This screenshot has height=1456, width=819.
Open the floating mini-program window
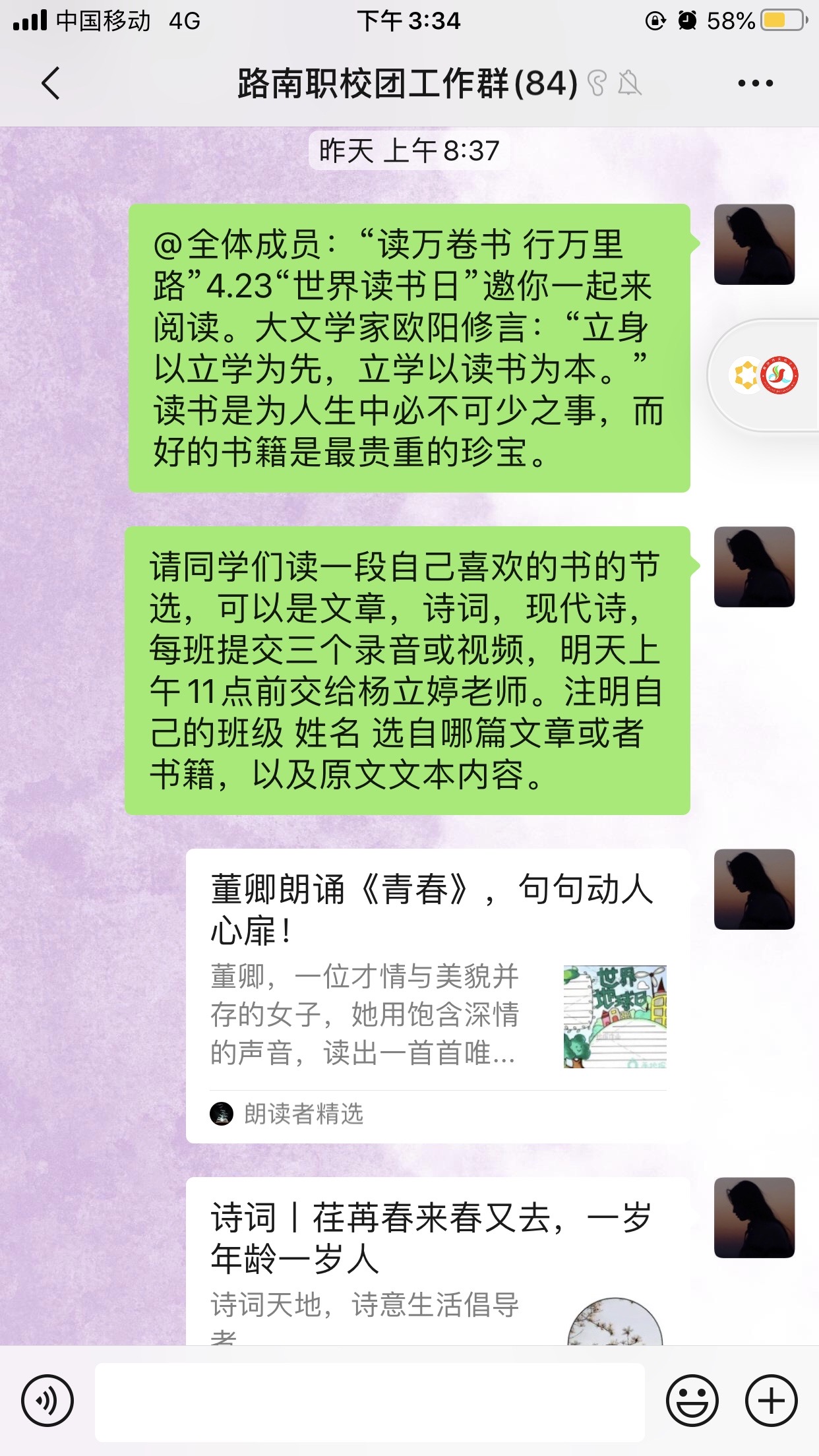(765, 376)
